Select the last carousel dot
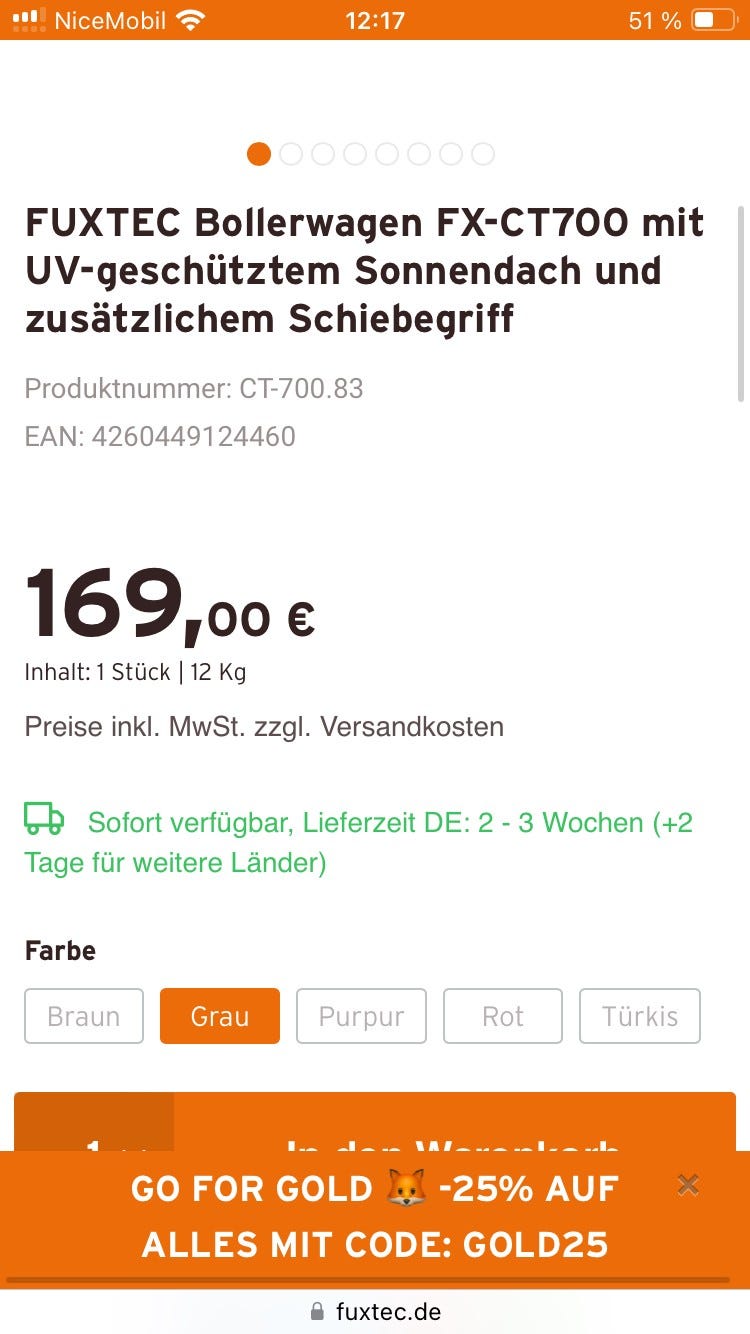The image size is (750, 1334). click(x=483, y=154)
